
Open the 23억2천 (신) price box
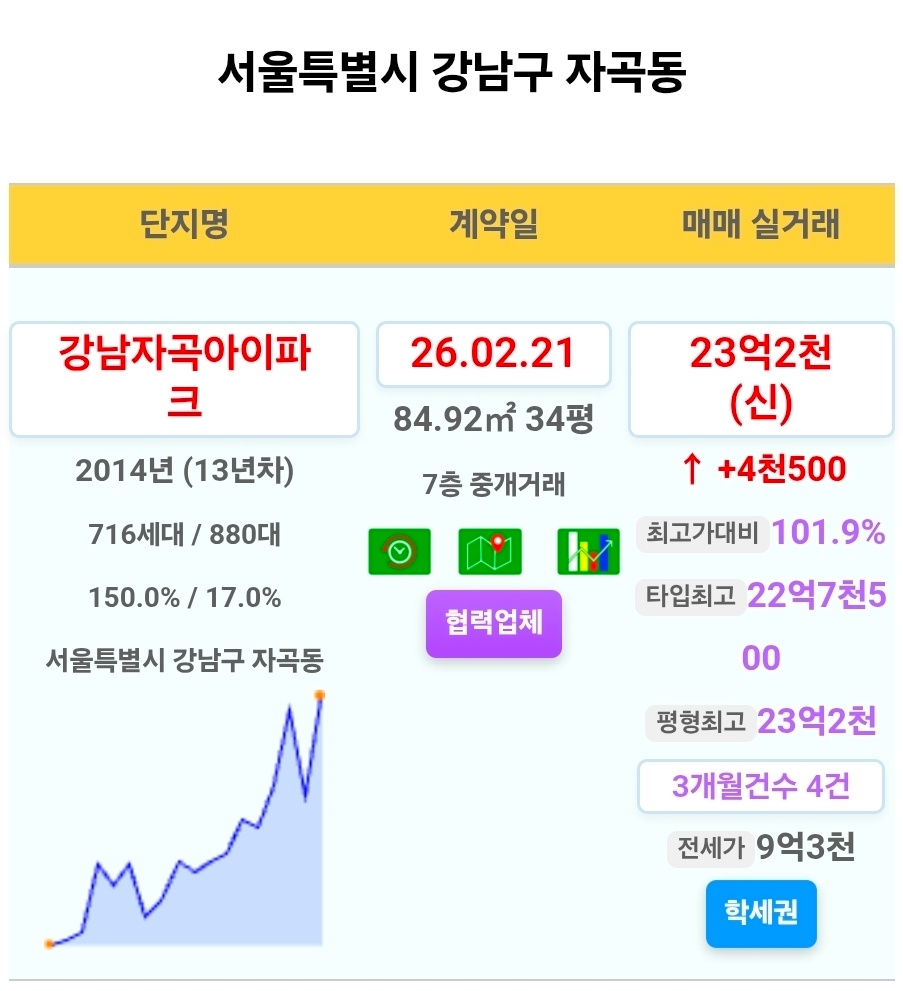click(761, 379)
